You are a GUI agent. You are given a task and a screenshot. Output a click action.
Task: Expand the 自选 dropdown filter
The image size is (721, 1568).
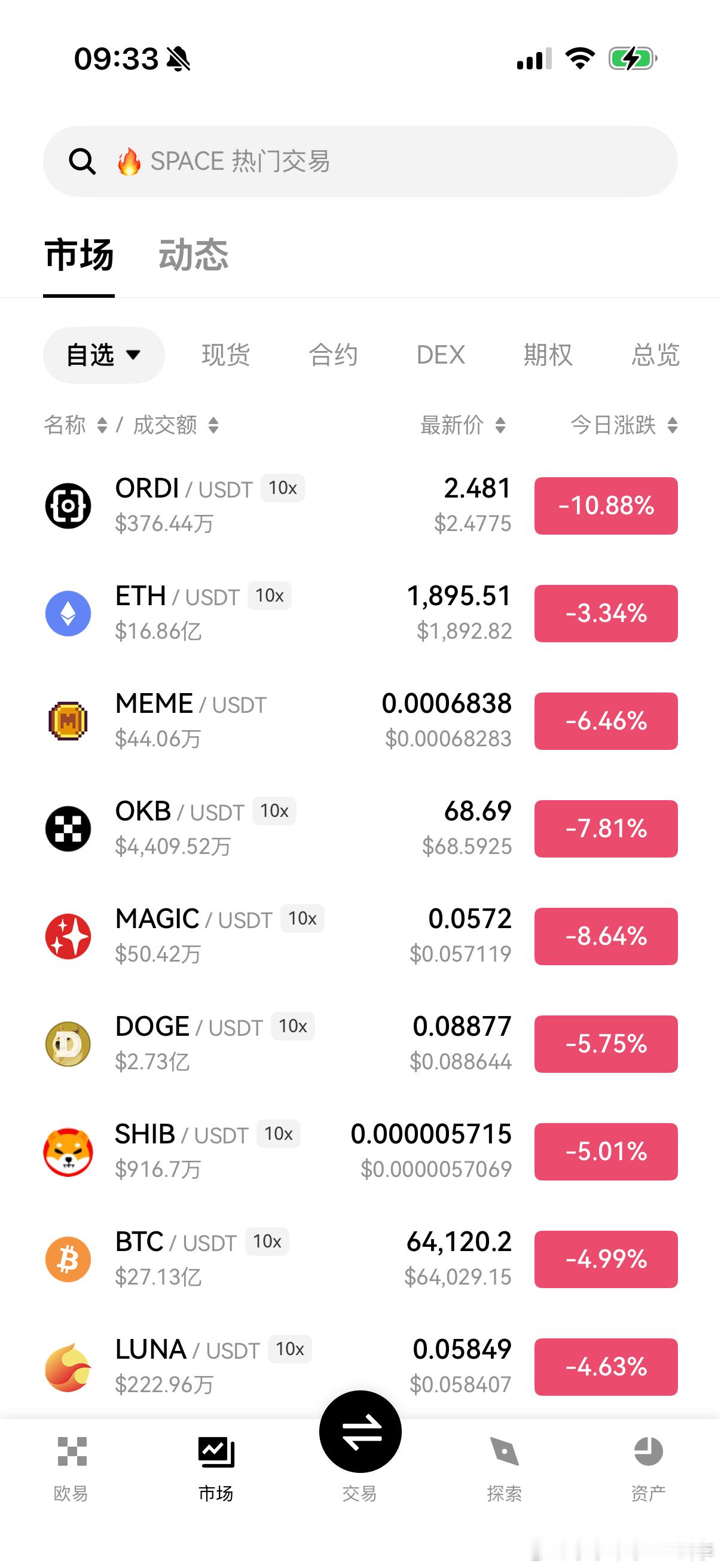103,355
